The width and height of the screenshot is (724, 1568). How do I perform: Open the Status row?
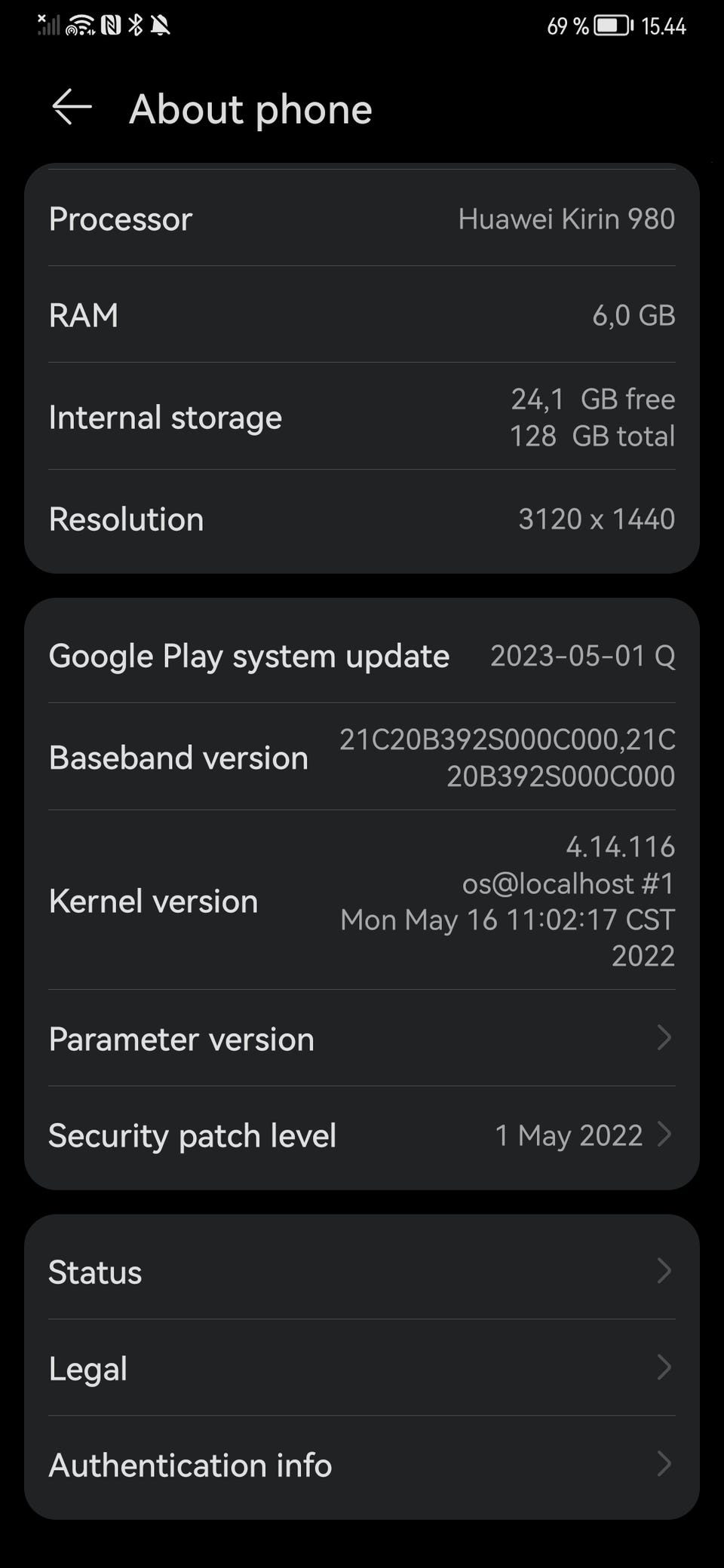(x=362, y=1272)
